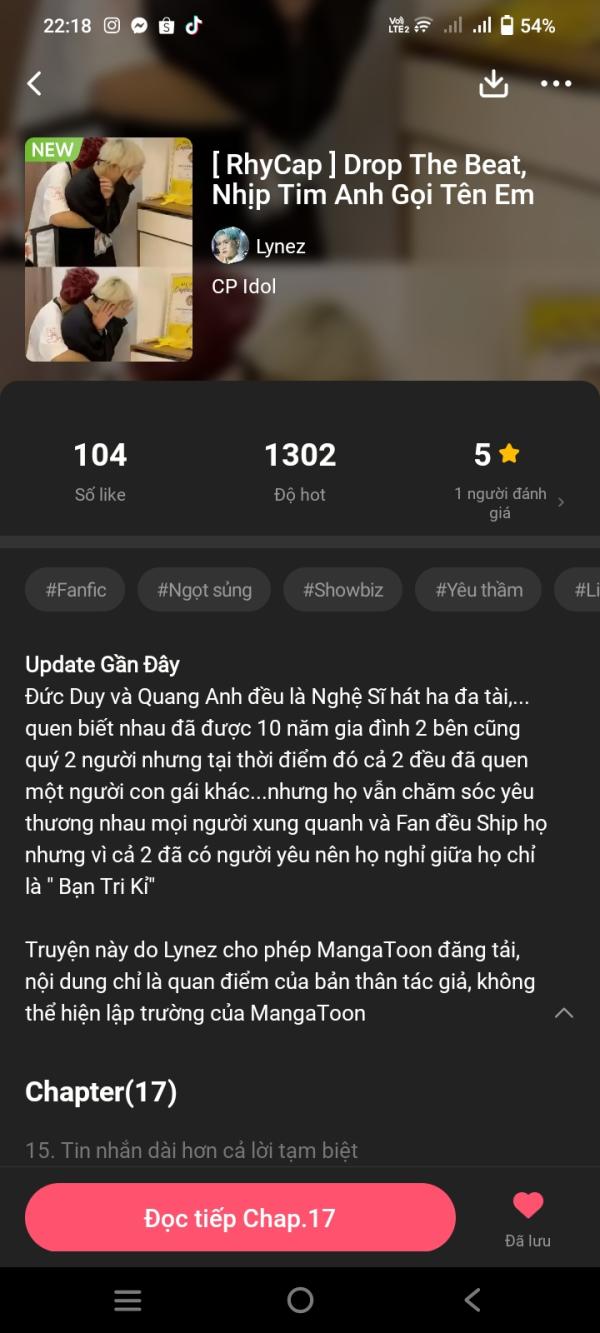Download the story for offline reading
This screenshot has height=1333, width=600.
(x=493, y=84)
